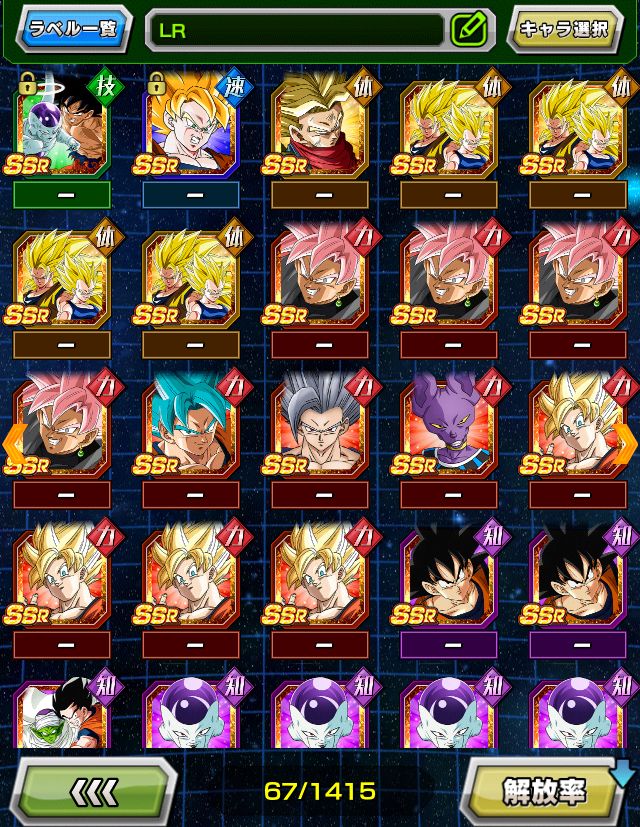640x827 pixels.
Task: Select the locked Super Saiyan Goku speed card
Action: click(190, 125)
